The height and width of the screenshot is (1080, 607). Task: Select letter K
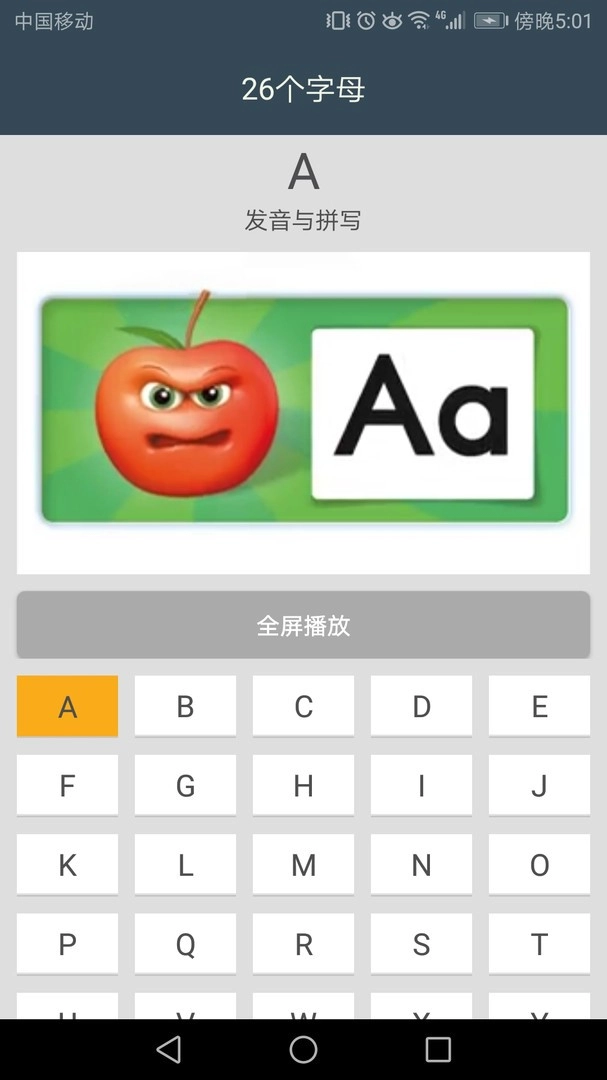point(67,865)
